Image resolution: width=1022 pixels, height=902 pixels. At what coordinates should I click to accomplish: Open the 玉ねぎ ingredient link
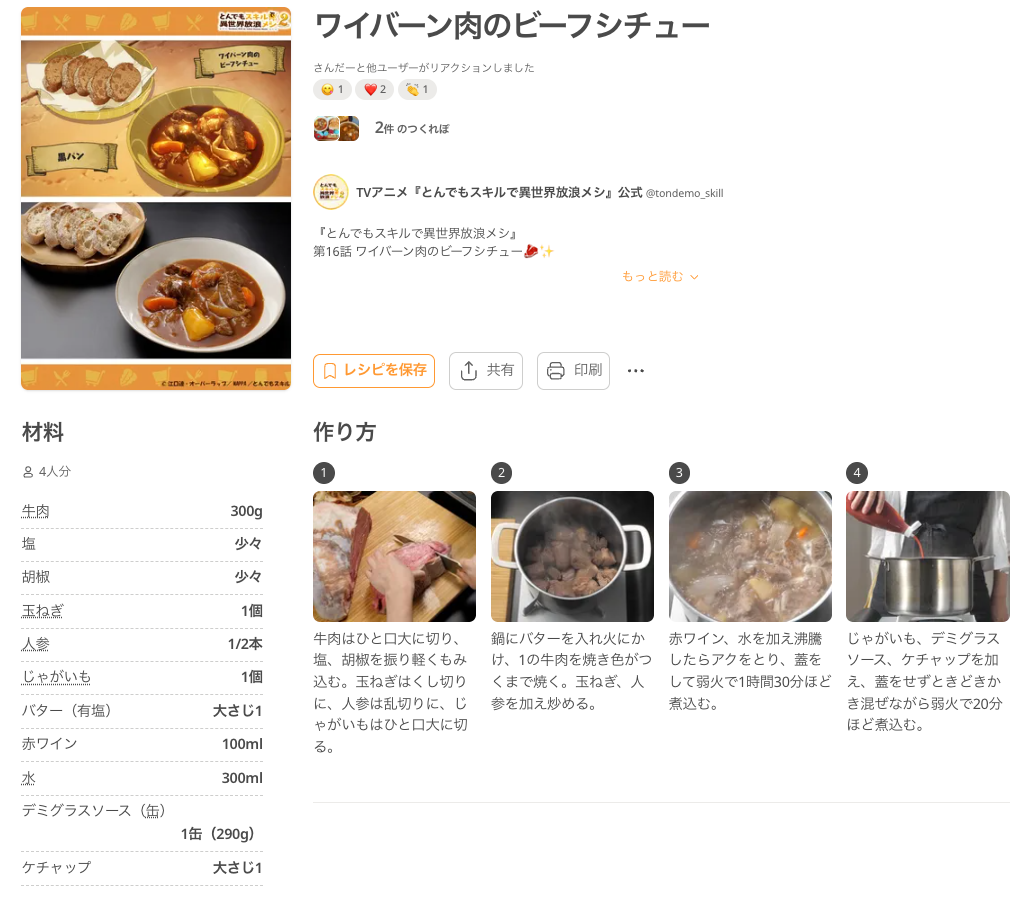coord(43,610)
